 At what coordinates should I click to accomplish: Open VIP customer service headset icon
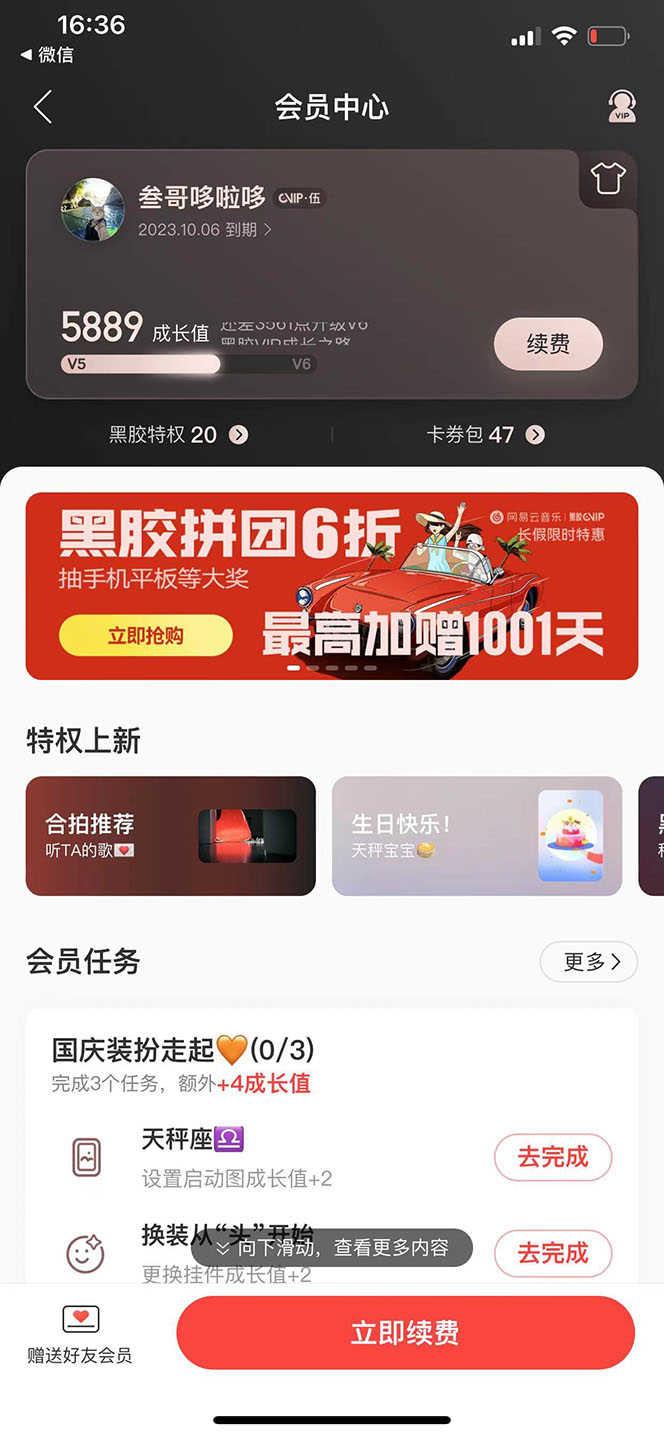[x=622, y=107]
